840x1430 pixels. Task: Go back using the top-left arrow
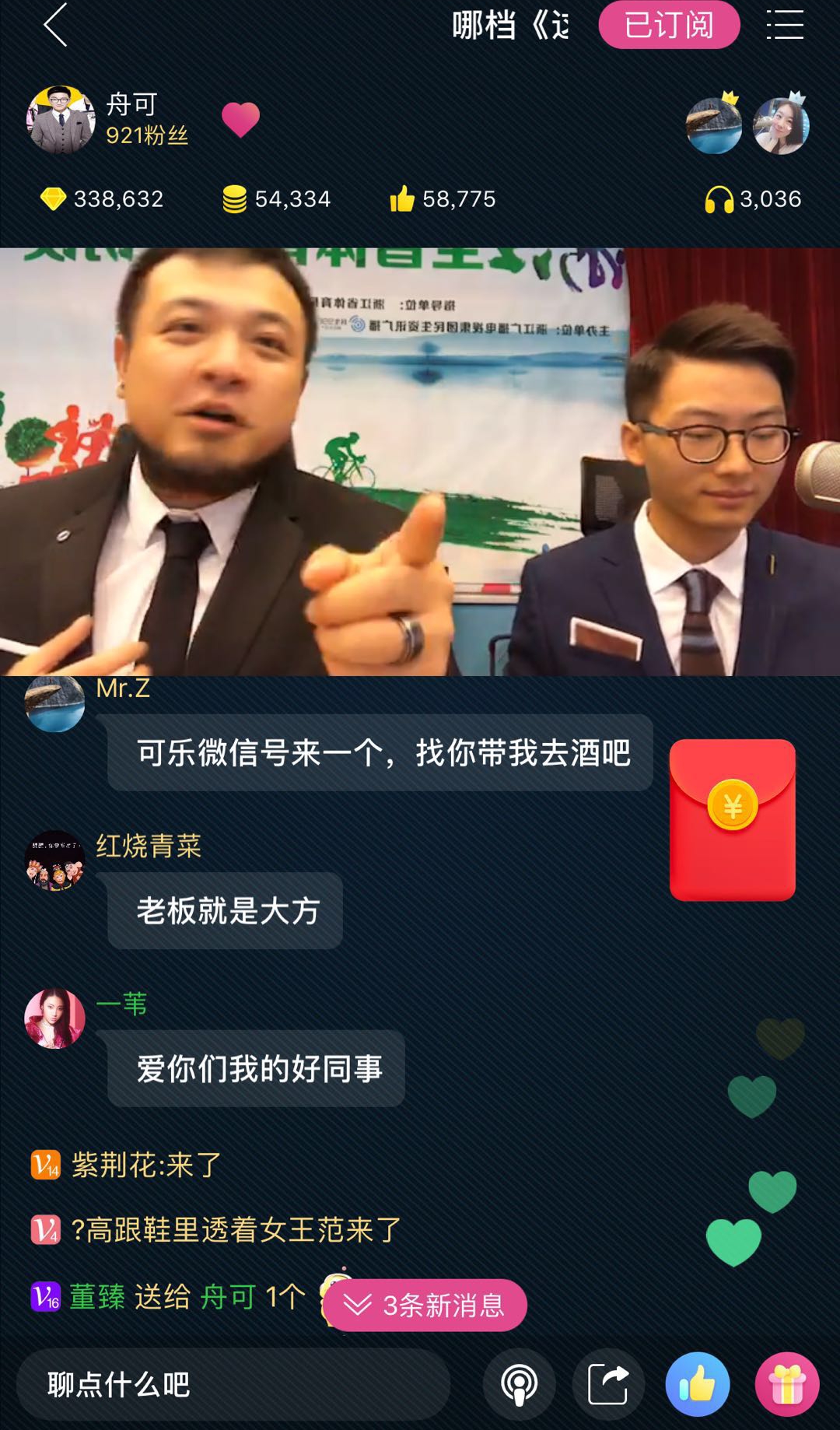coord(55,25)
